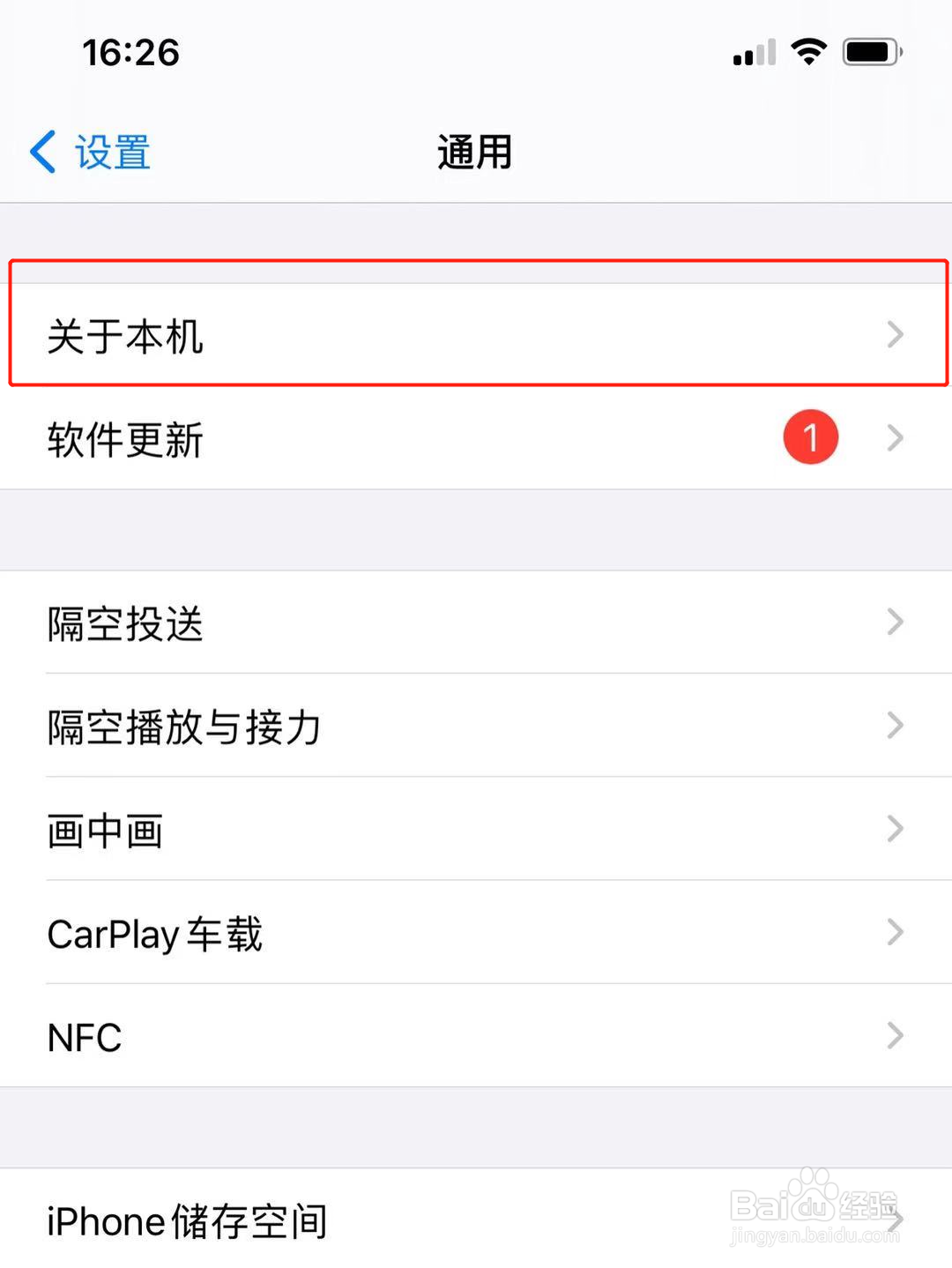Viewport: 952px width, 1268px height.
Task: Click the battery indicator icon
Action: [x=872, y=51]
